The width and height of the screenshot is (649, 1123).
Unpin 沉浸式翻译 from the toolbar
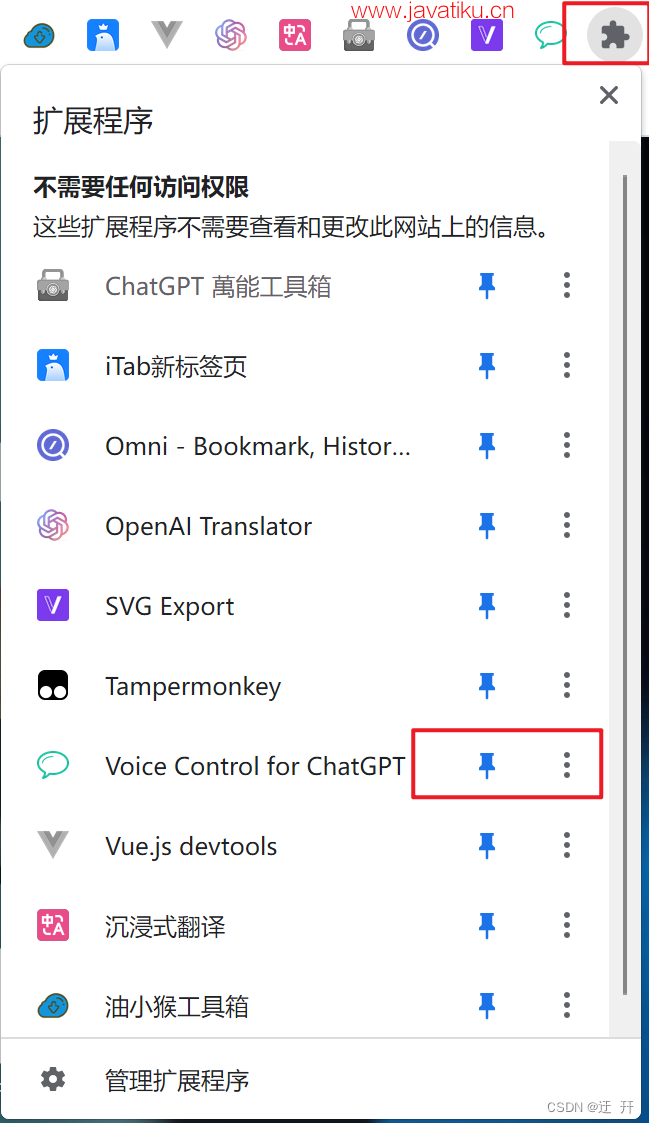[487, 926]
